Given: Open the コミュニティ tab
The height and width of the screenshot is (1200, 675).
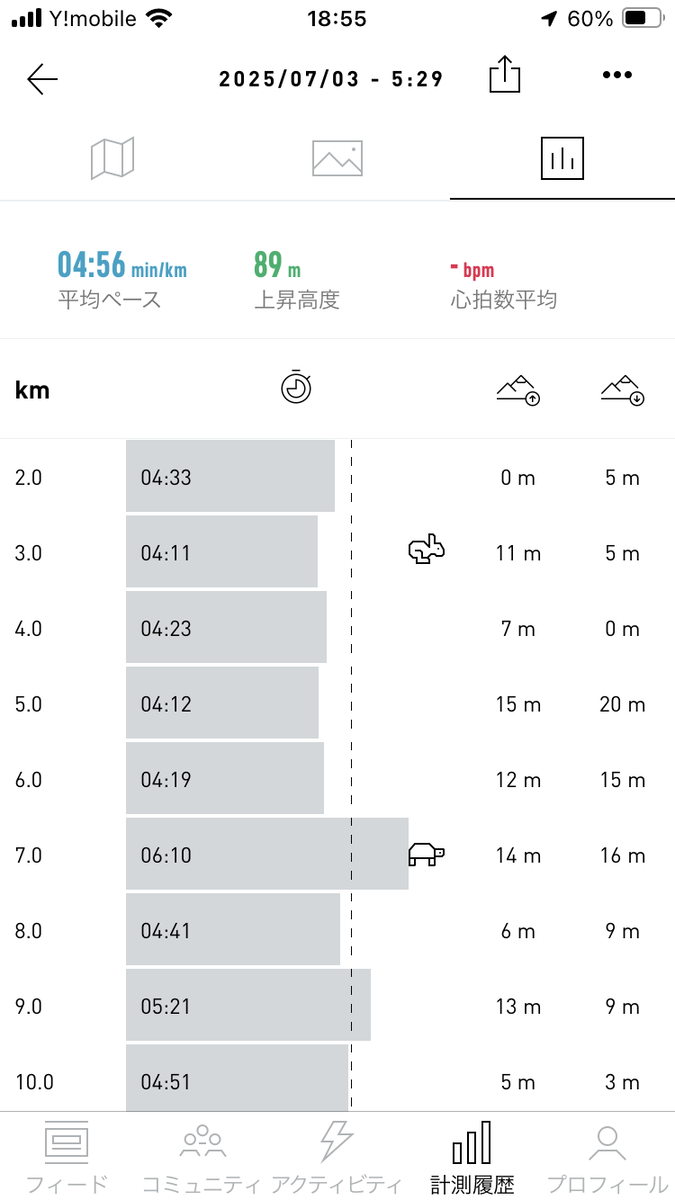Looking at the screenshot, I should pyautogui.click(x=202, y=1157).
